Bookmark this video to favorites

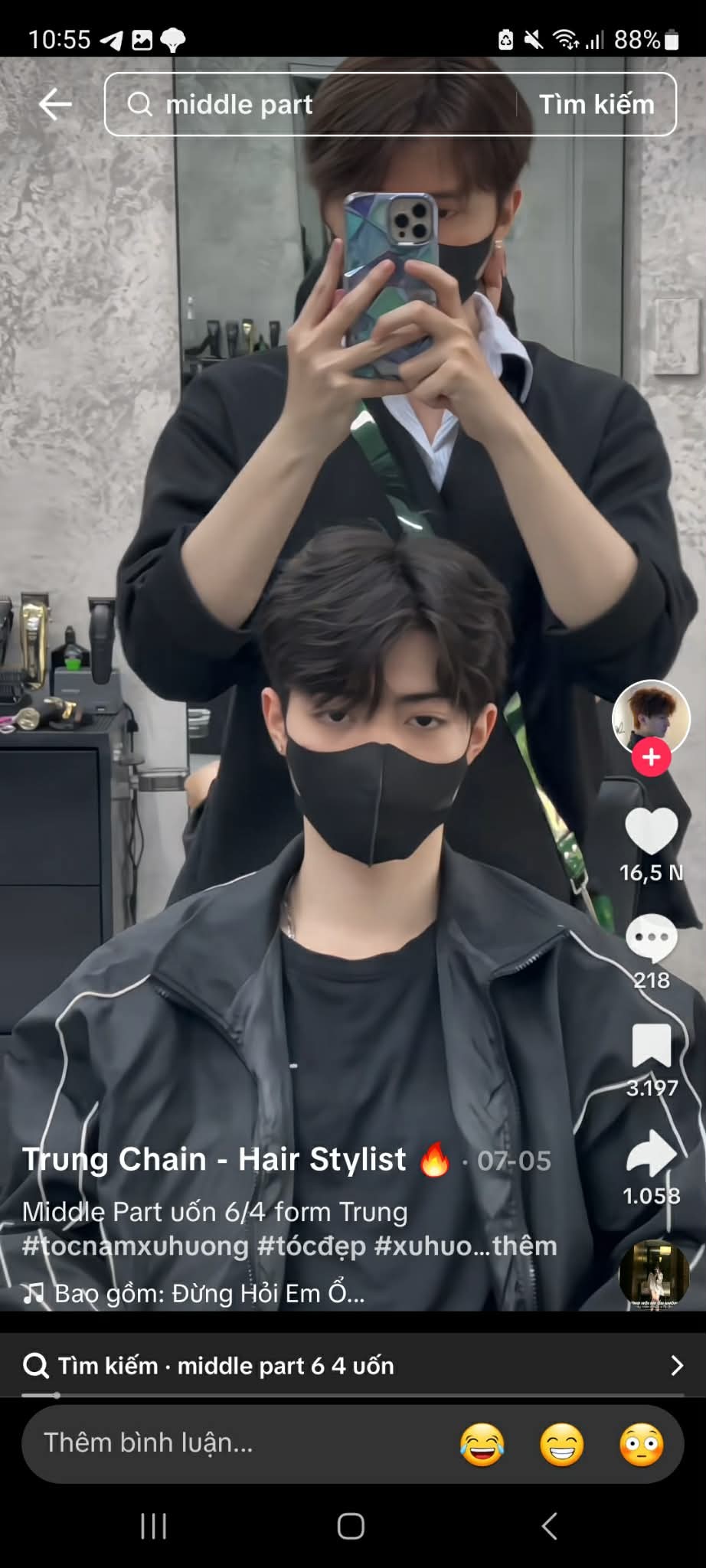(651, 1046)
